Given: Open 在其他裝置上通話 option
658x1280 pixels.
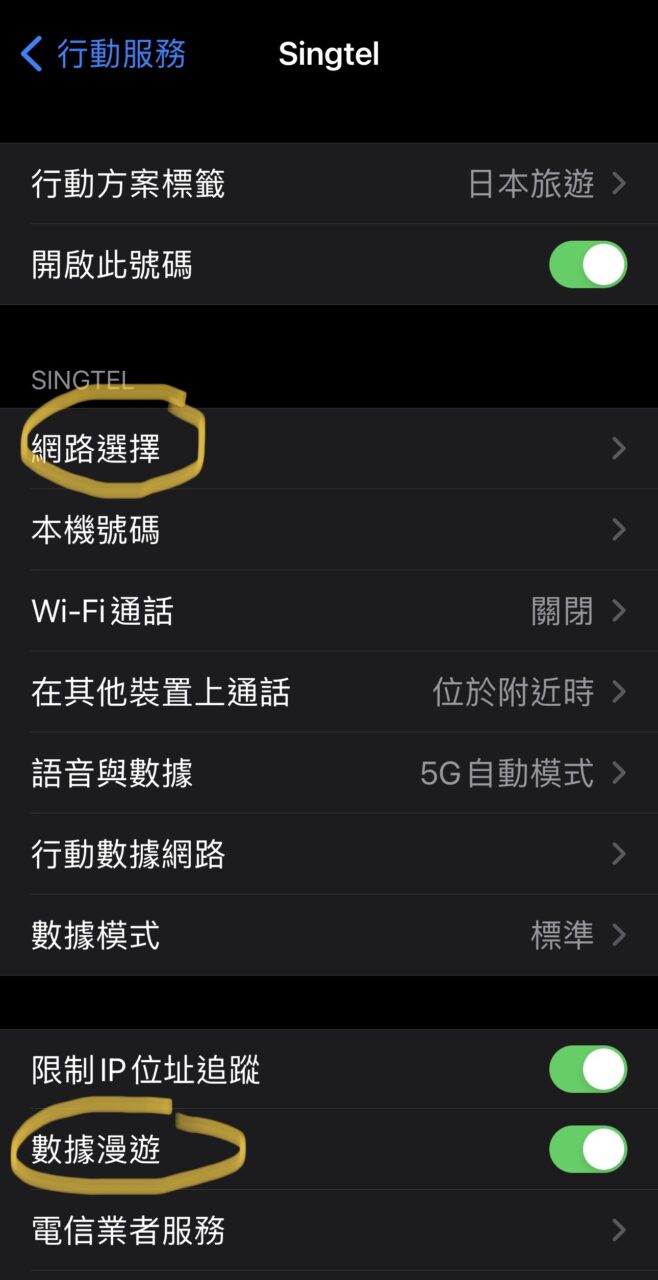Looking at the screenshot, I should (x=328, y=692).
